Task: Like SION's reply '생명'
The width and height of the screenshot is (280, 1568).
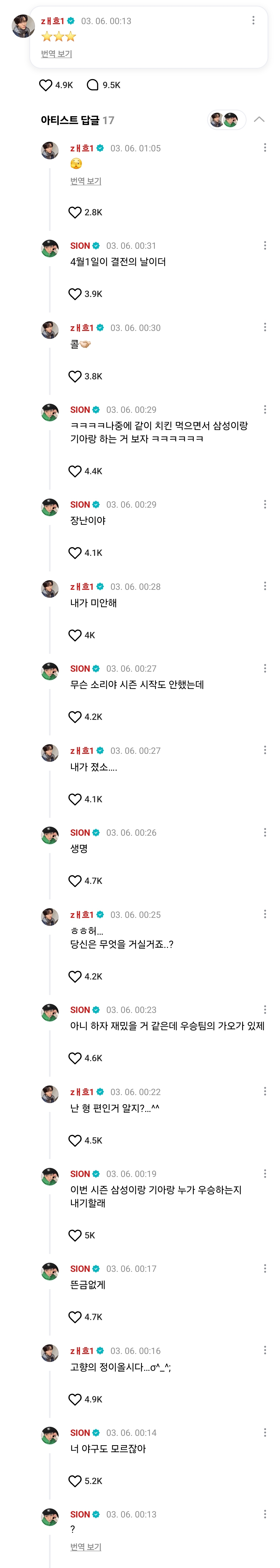Action: point(75,881)
